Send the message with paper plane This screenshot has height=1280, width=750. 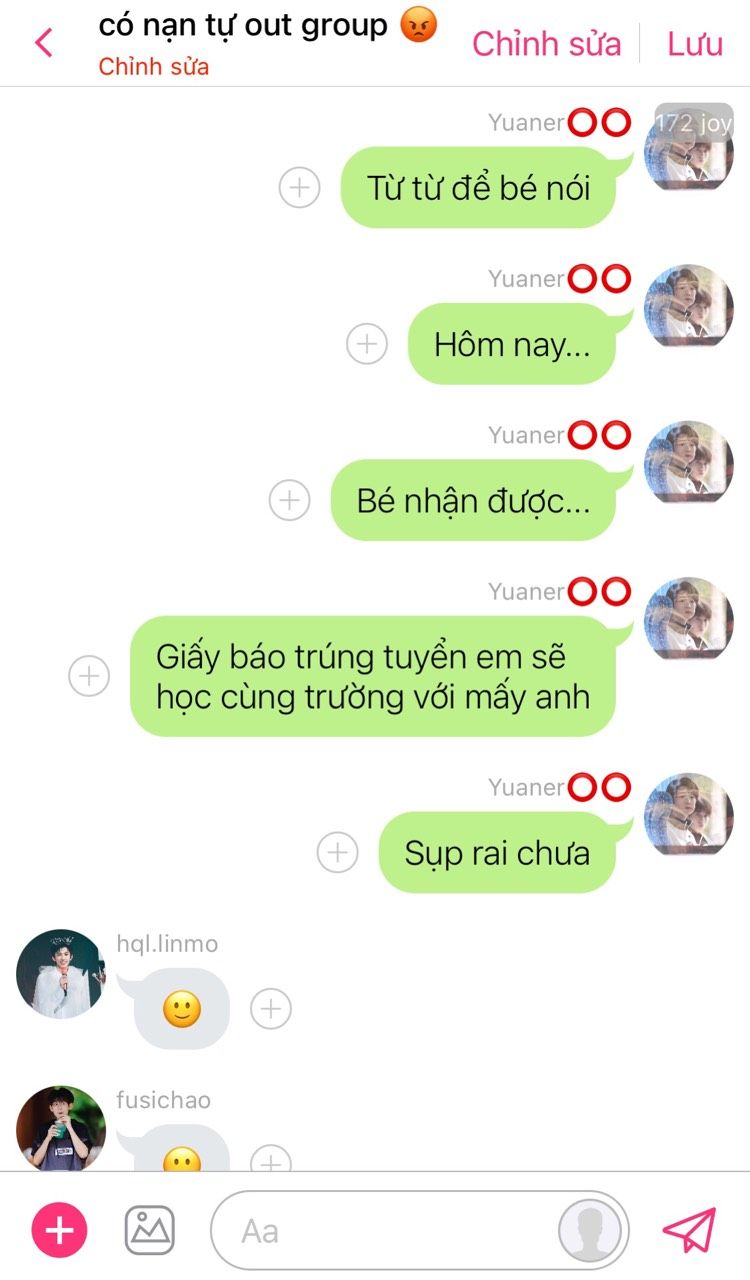[690, 1230]
